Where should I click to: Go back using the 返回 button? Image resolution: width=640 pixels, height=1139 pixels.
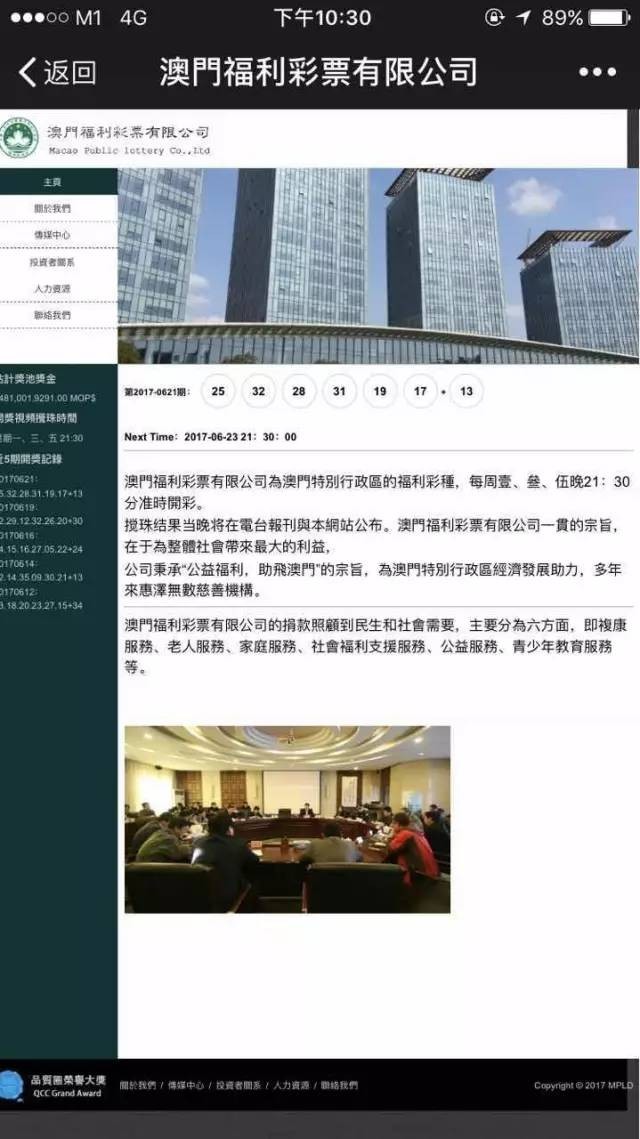coord(57,72)
